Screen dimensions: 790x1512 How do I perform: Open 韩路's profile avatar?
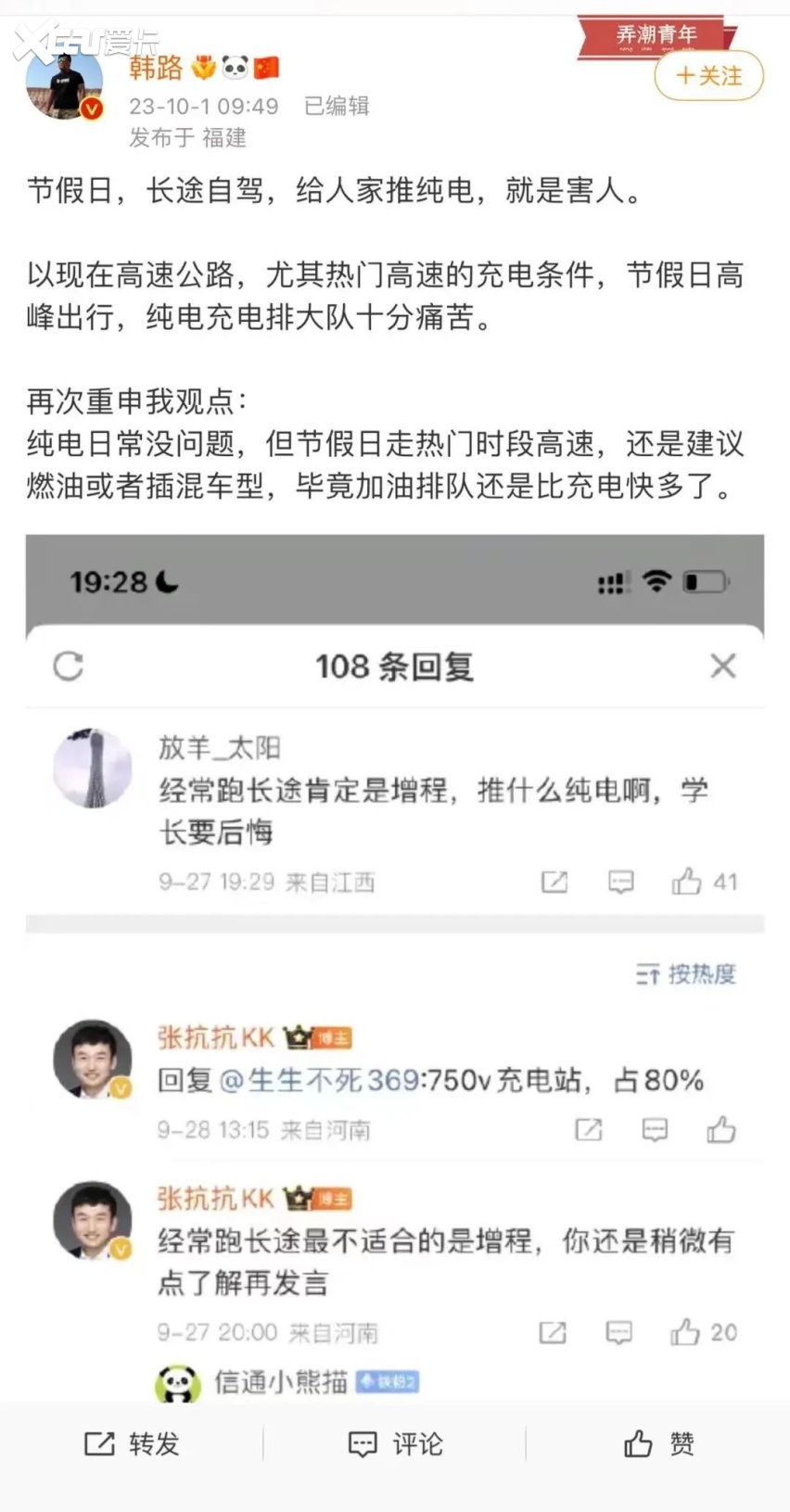click(x=63, y=84)
